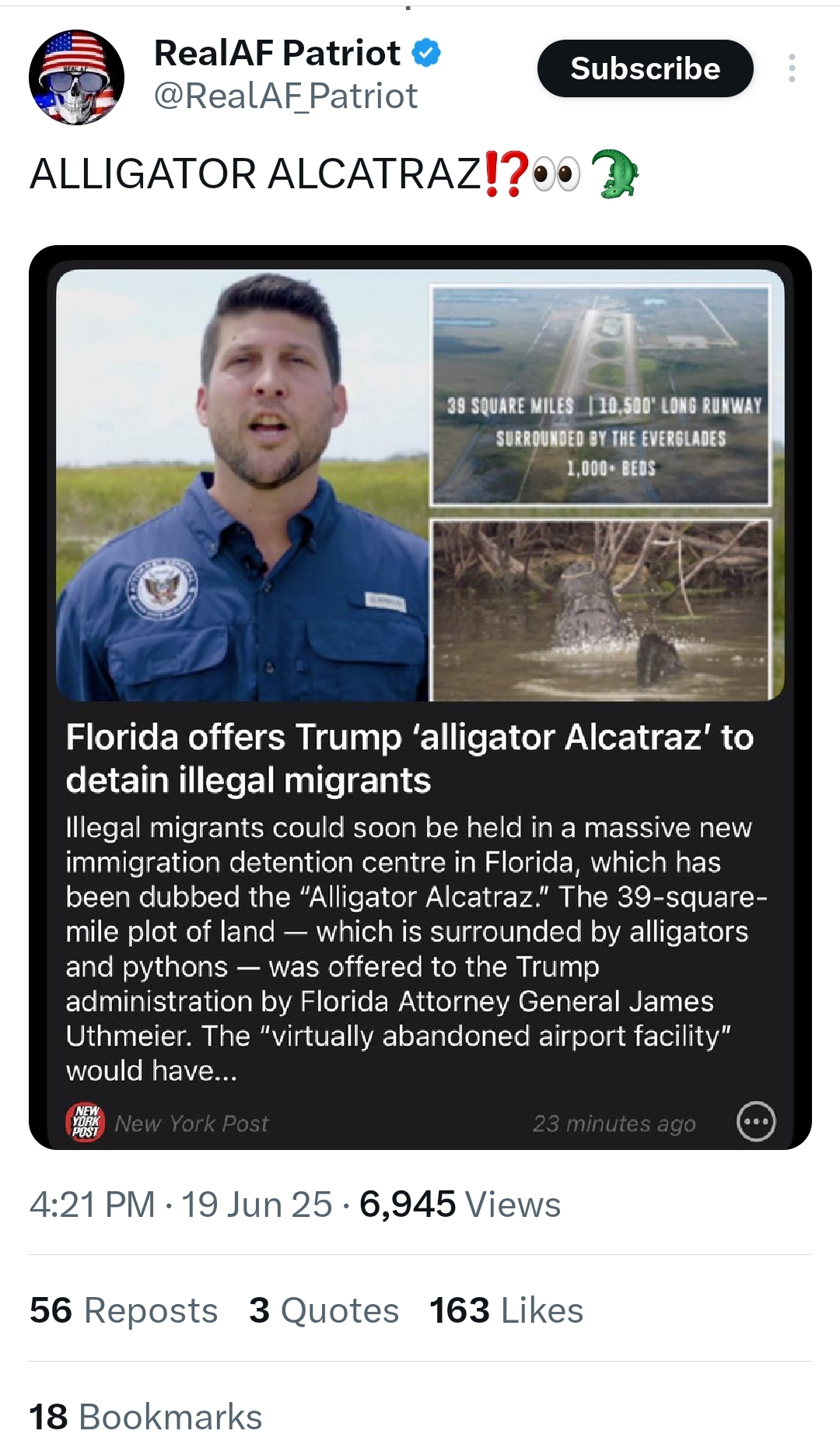Screen dimensions: 840x1455
Task: Open RealAF Patriot's profile picture
Action: click(x=76, y=77)
